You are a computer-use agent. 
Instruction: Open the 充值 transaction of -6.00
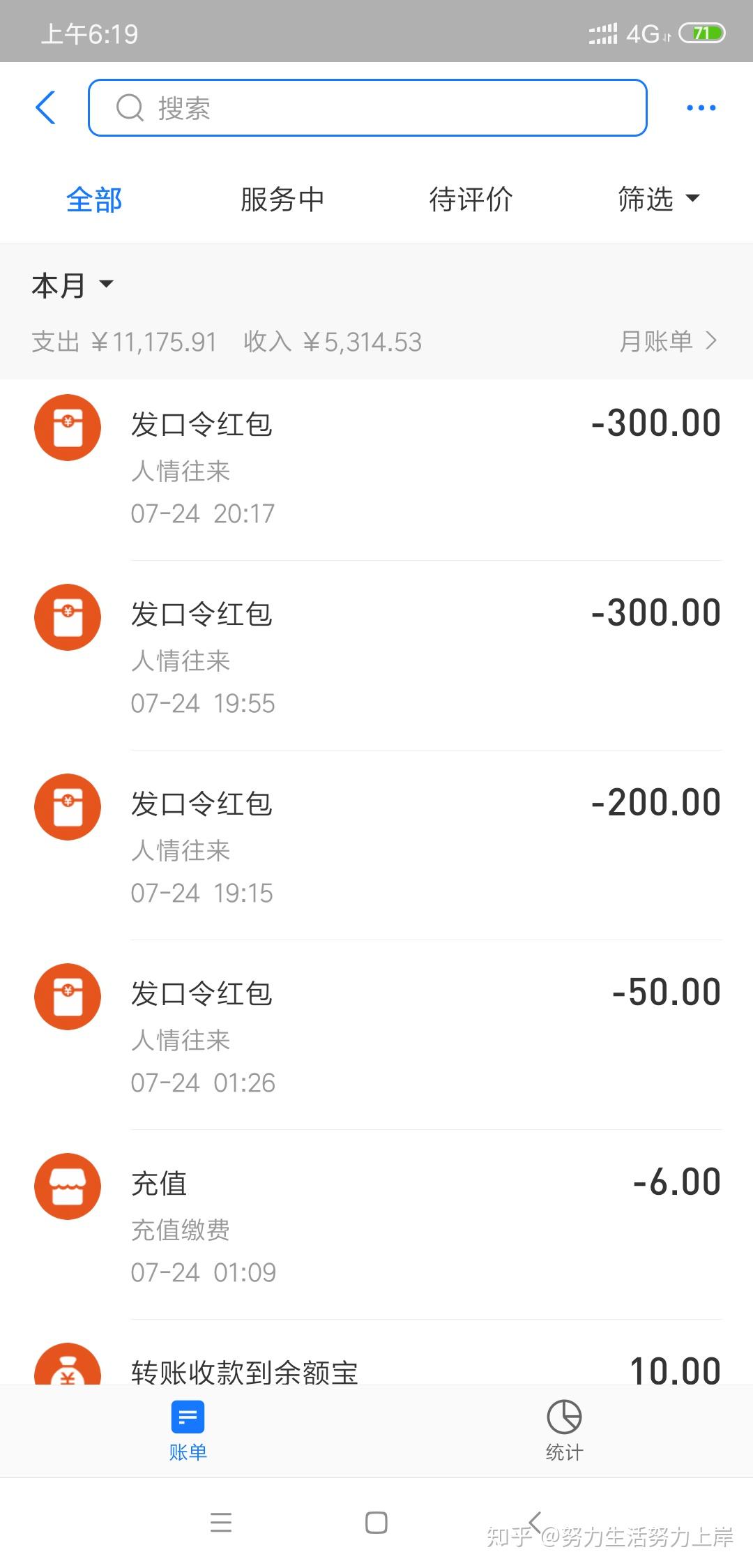coord(376,1226)
